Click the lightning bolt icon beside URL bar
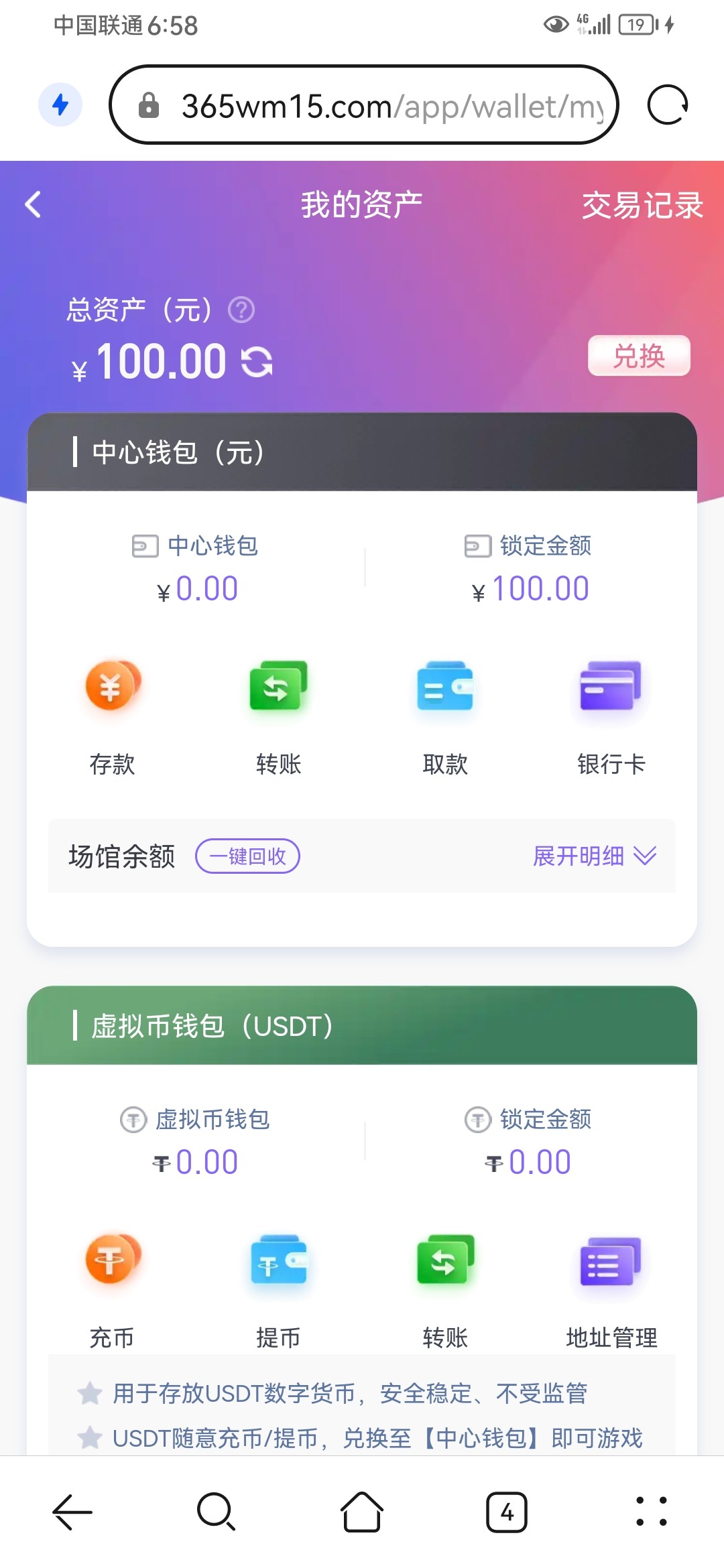The image size is (724, 1568). [61, 105]
